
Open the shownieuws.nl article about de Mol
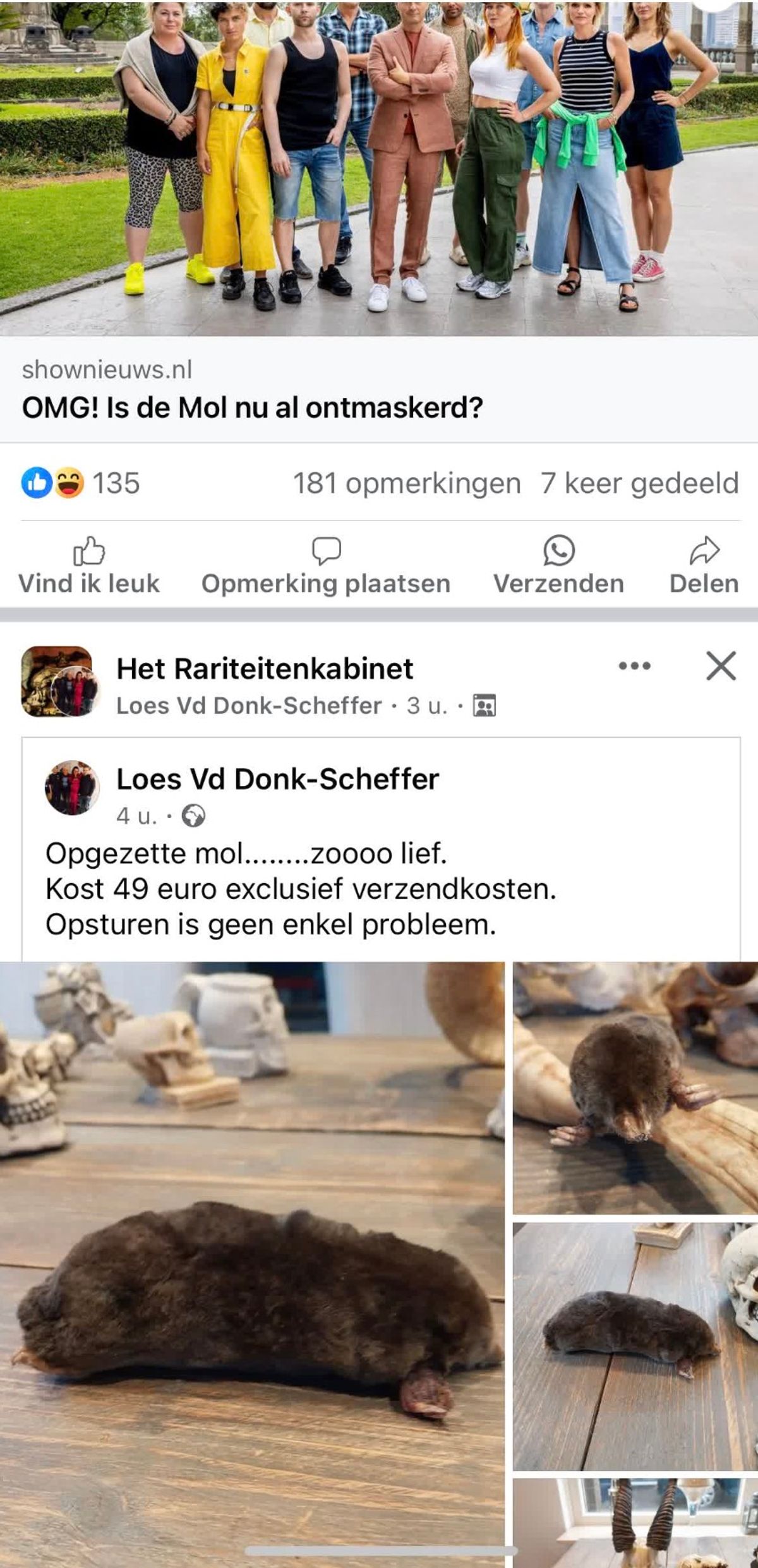coord(253,407)
